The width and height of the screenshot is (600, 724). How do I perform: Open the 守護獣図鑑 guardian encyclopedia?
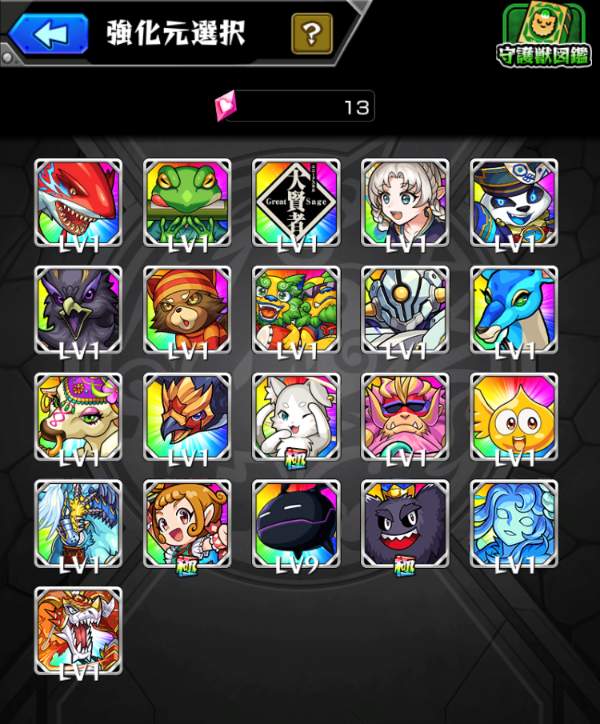point(546,35)
